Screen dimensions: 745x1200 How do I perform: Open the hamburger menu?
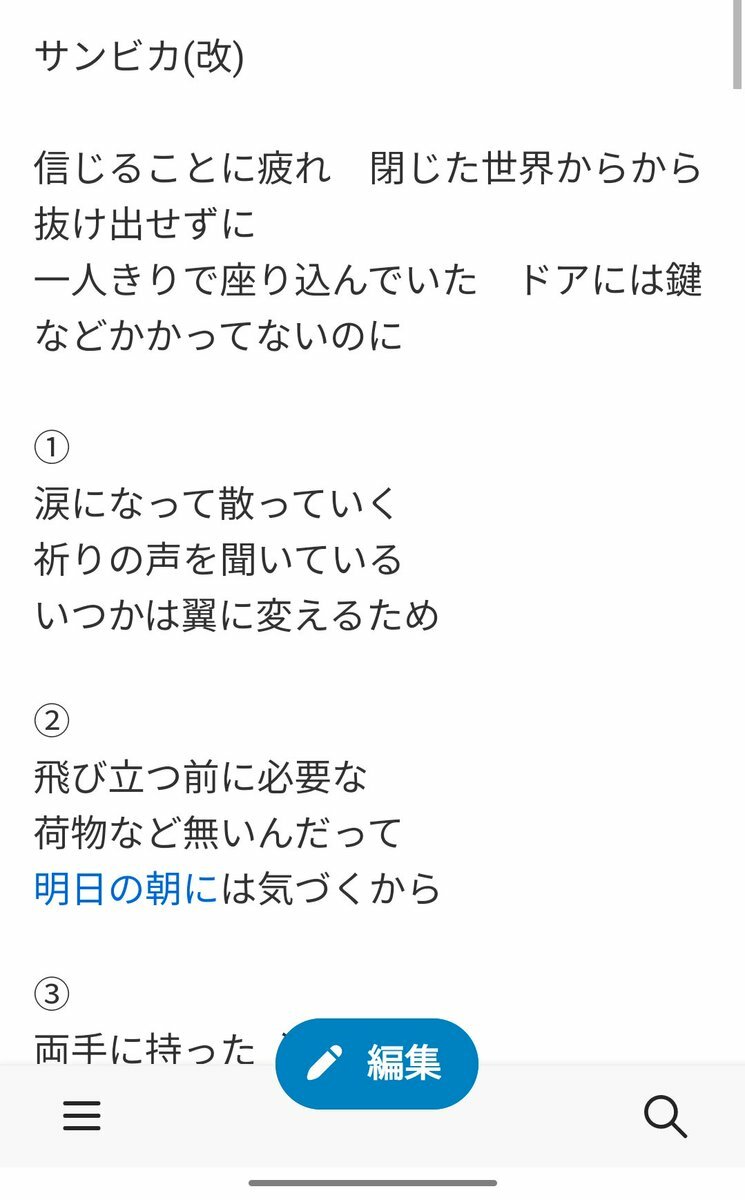(x=82, y=1115)
